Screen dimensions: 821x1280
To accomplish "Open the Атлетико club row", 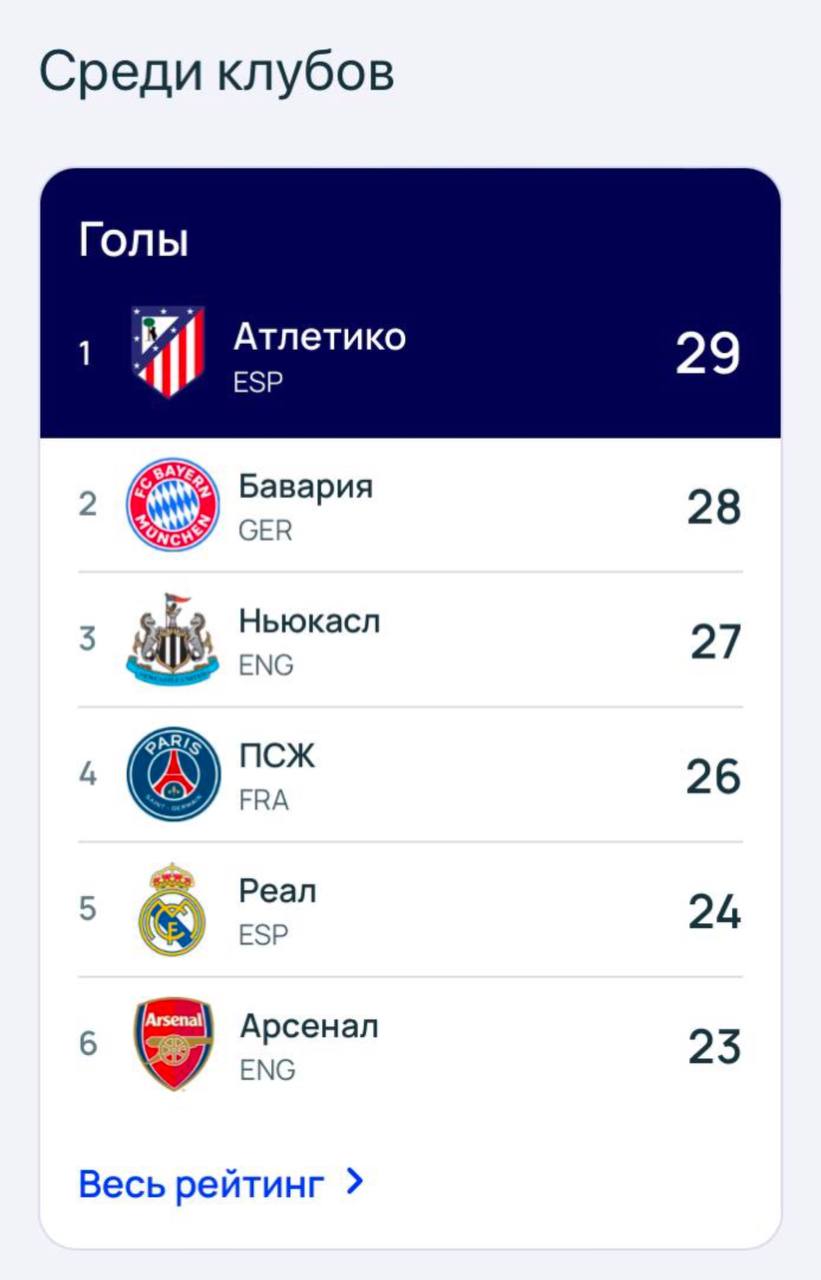I will tap(410, 353).
